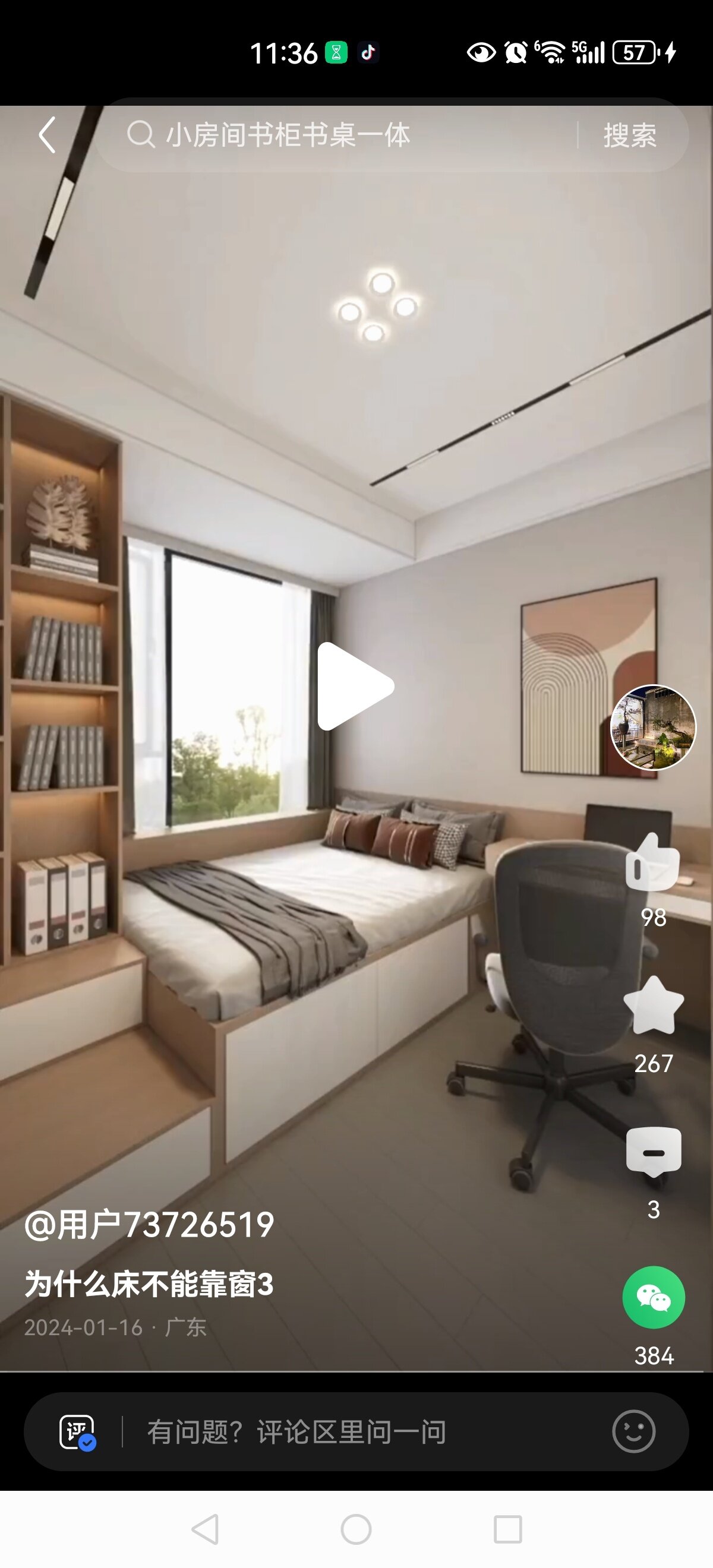Share the video via WeChat icon
Screen dimensions: 713x1568
point(654,1297)
